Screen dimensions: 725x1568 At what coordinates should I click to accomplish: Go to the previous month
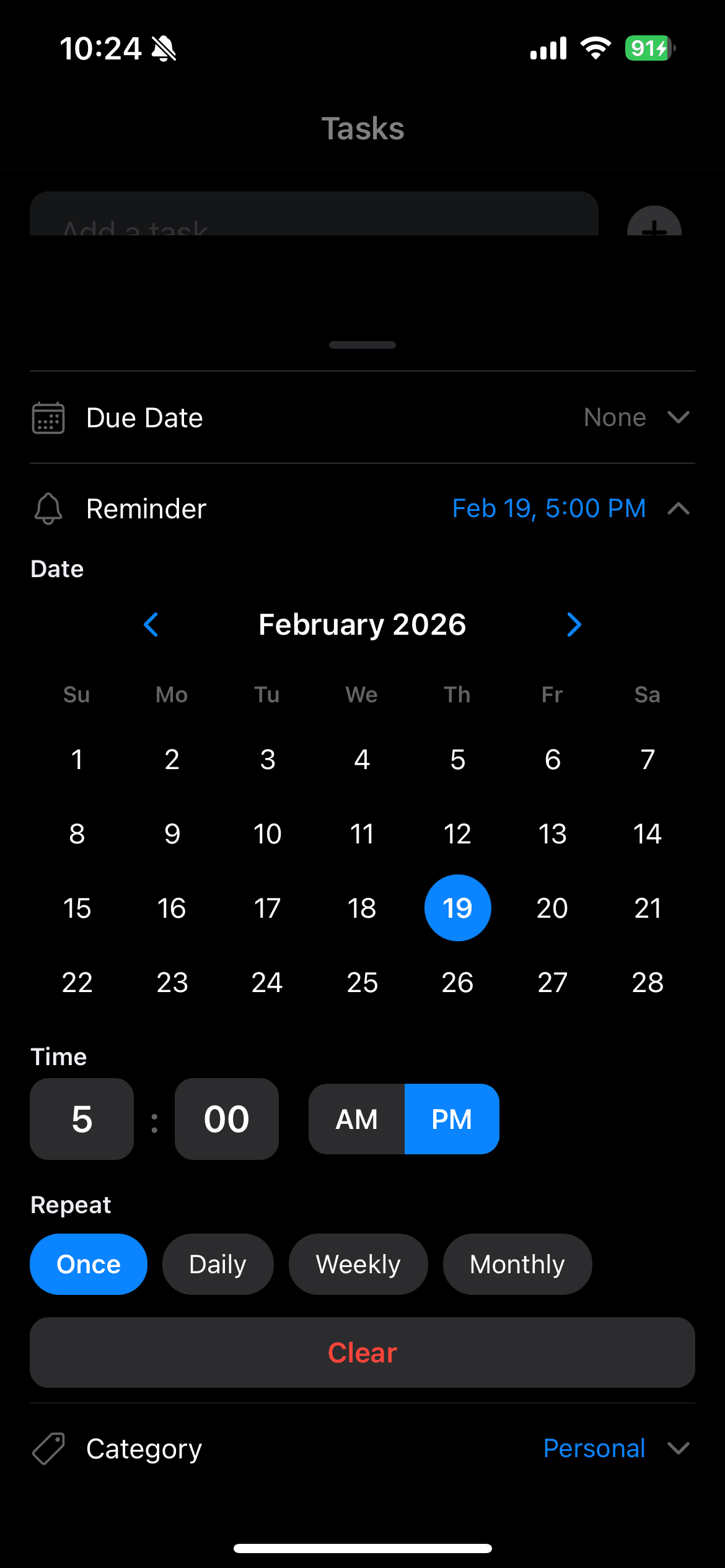coord(151,625)
